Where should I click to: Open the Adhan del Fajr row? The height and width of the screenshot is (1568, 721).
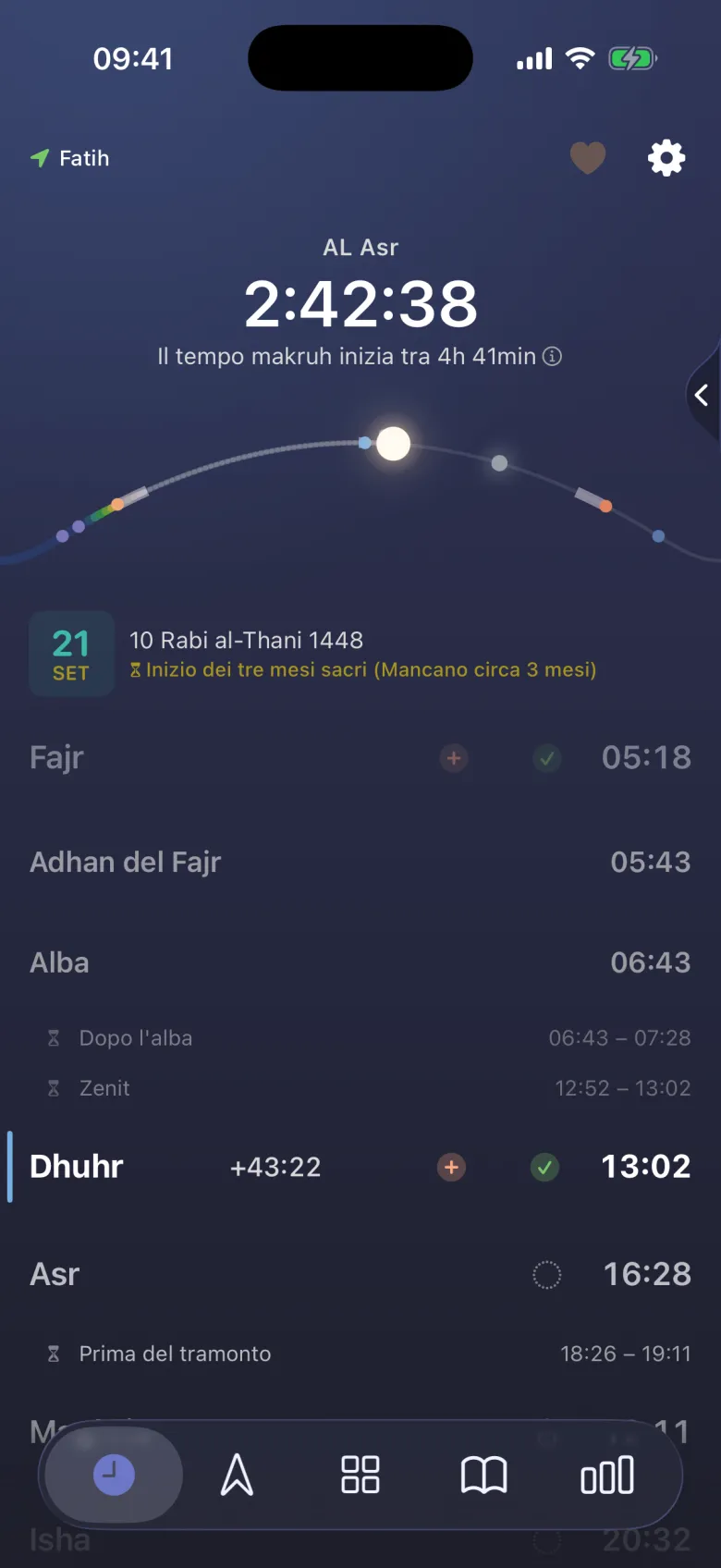360,862
